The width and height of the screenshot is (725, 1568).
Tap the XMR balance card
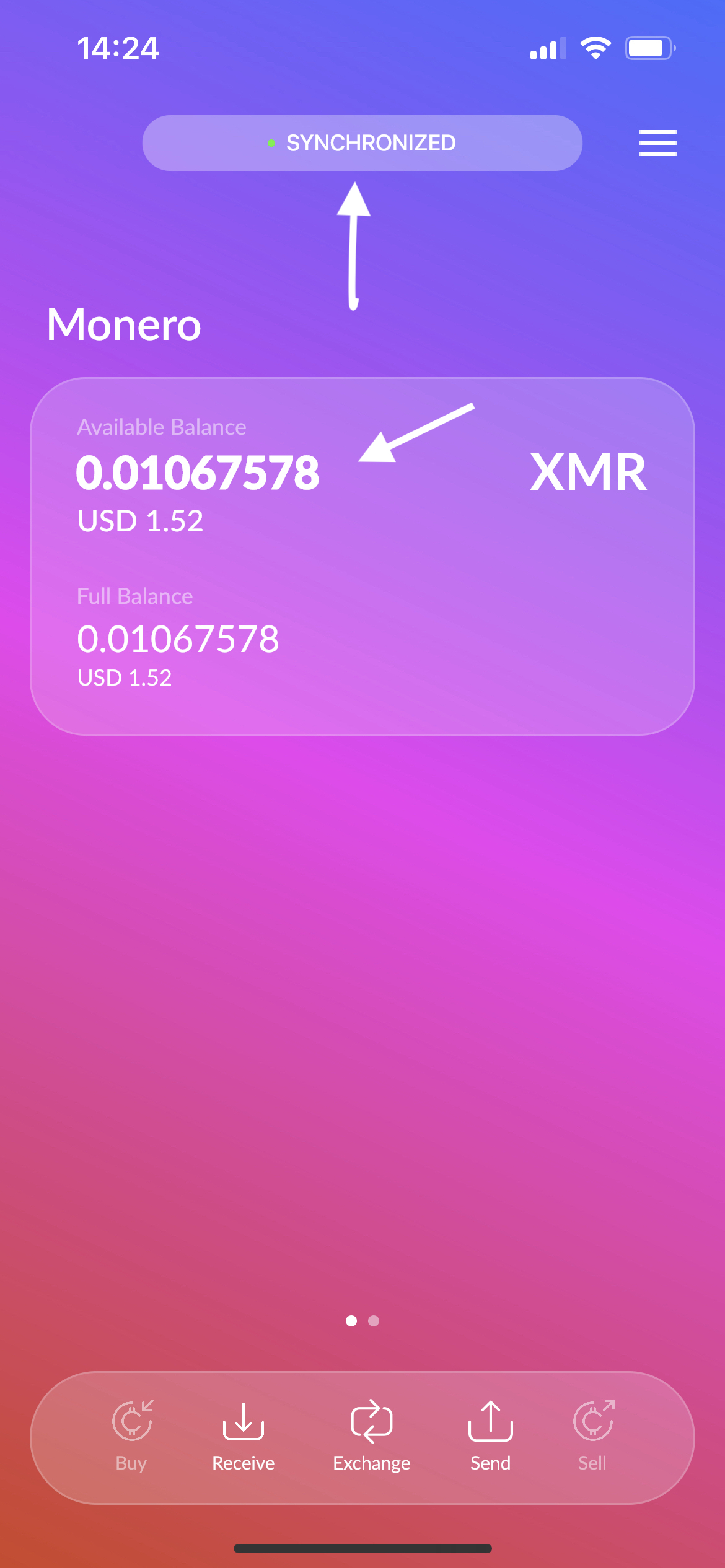coord(362,555)
